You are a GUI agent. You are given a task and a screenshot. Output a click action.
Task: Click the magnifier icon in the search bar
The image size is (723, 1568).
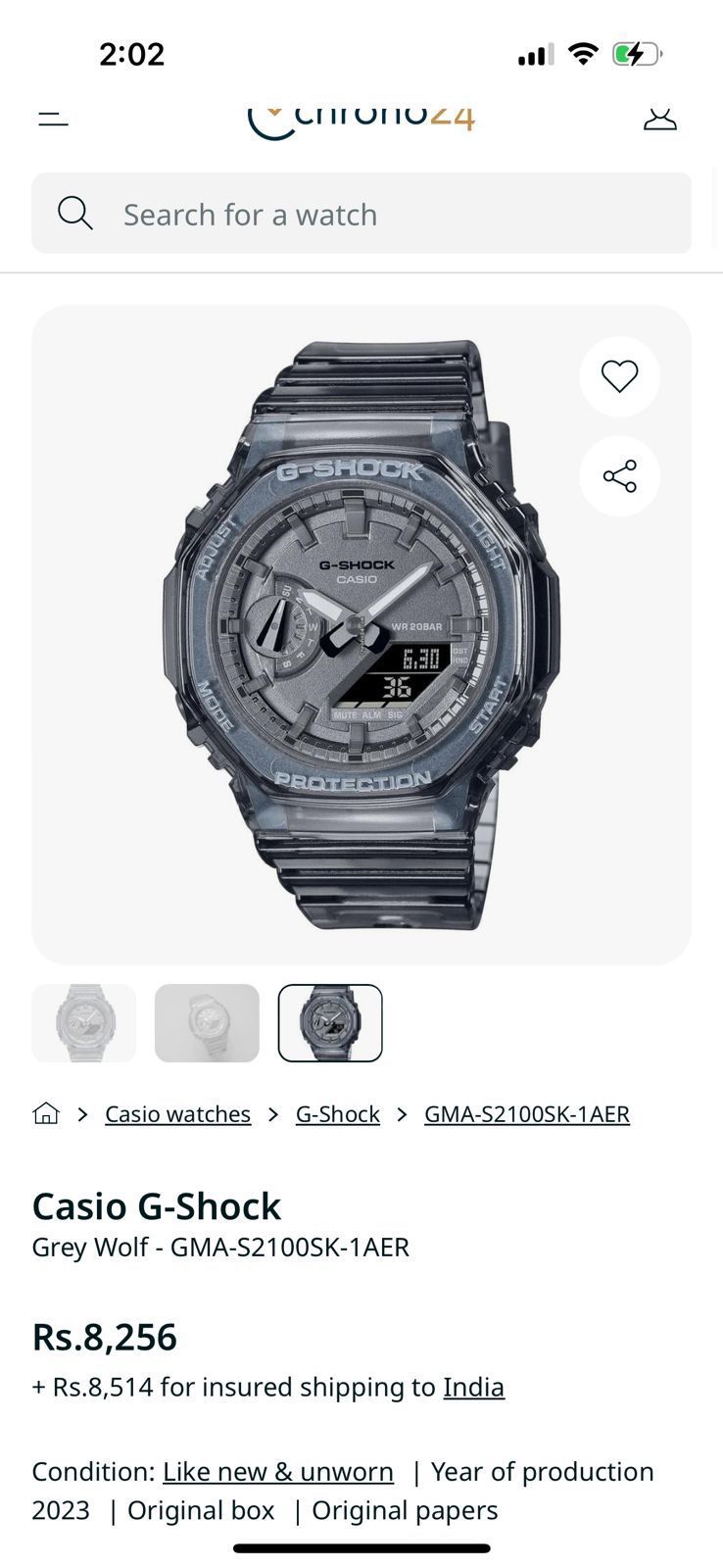point(75,214)
